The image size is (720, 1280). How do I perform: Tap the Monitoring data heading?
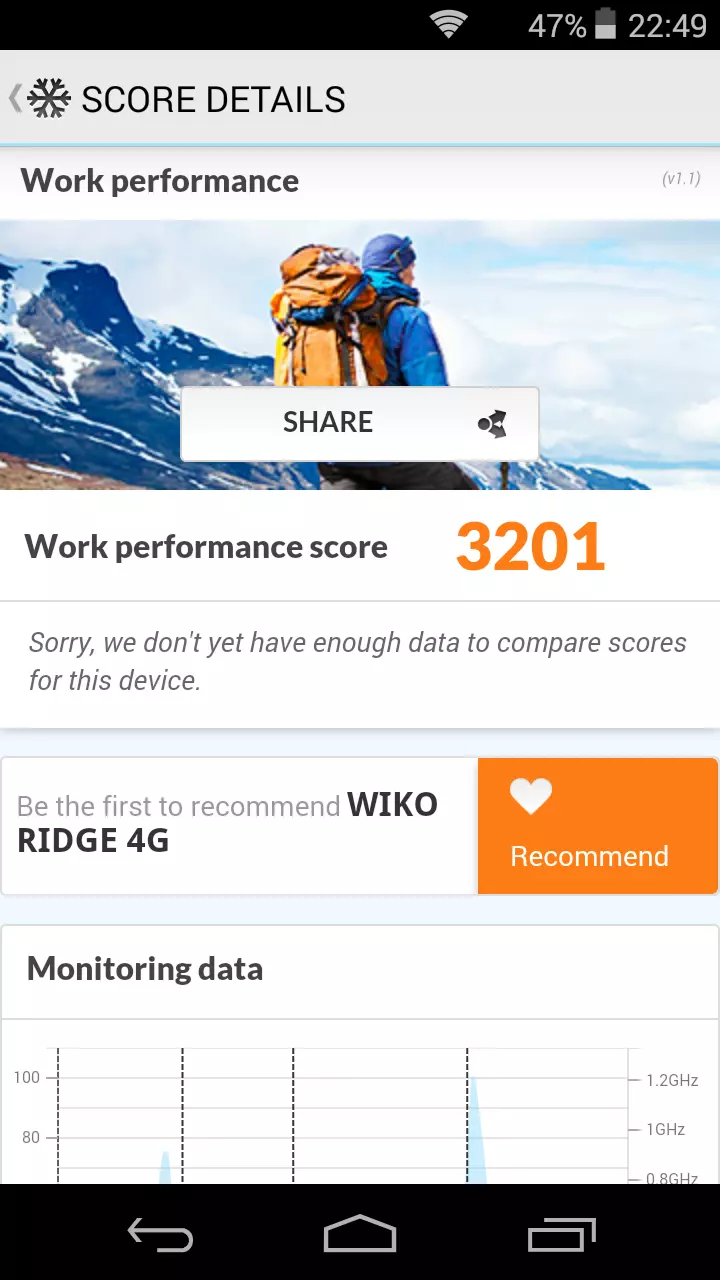click(x=144, y=969)
